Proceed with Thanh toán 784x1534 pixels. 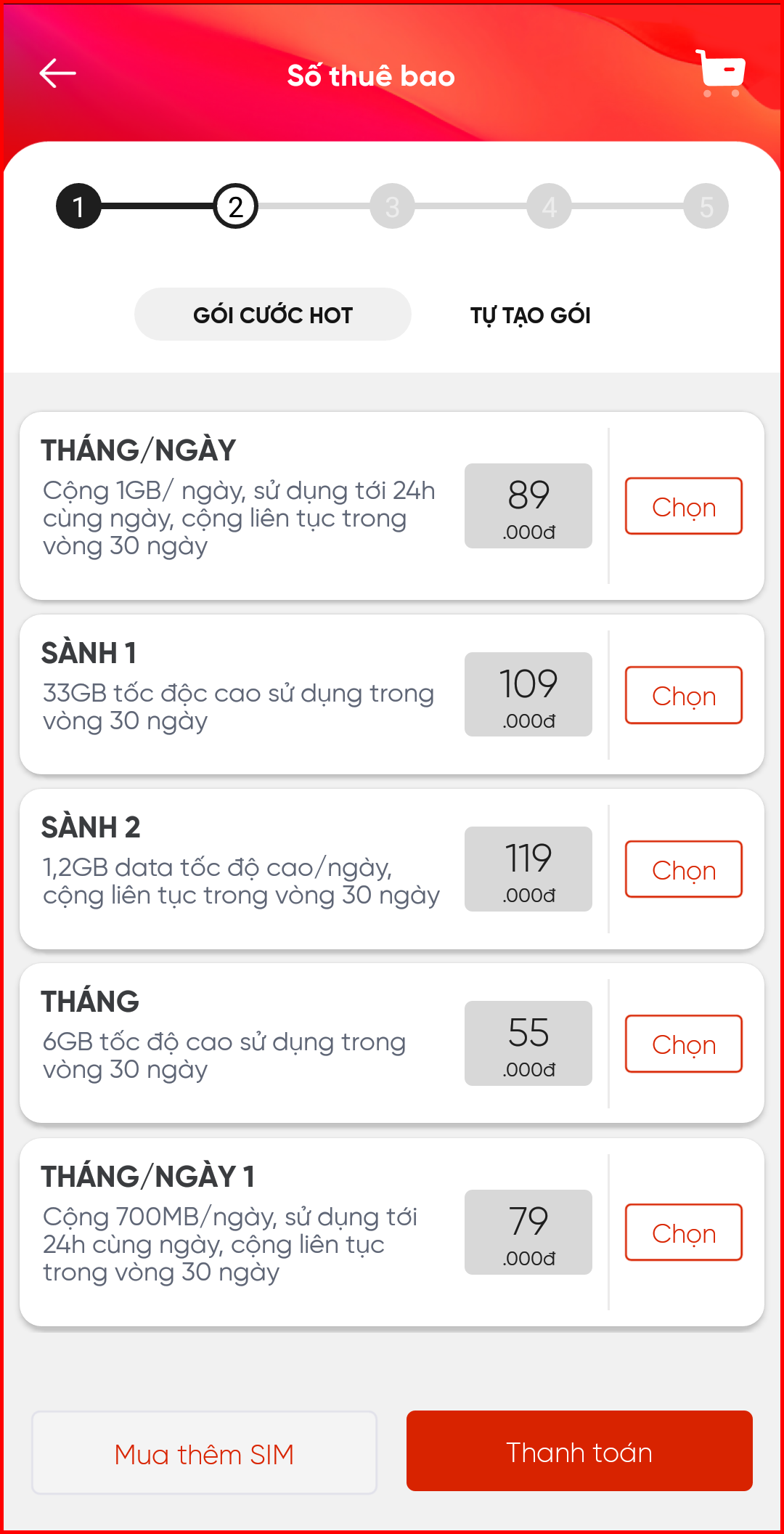[x=579, y=1451]
